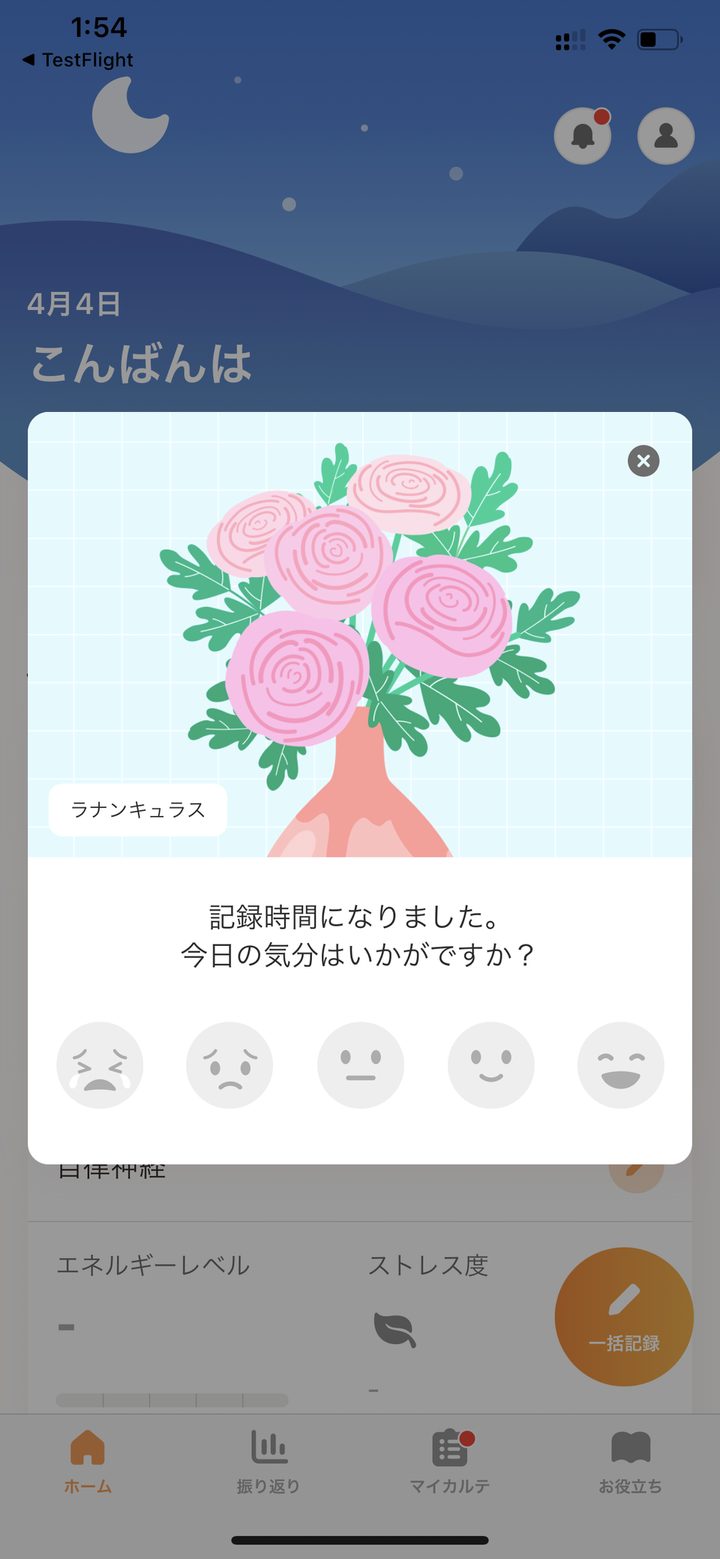The height and width of the screenshot is (1559, 720).
Task: Select the sad worried face mood
Action: [230, 1065]
